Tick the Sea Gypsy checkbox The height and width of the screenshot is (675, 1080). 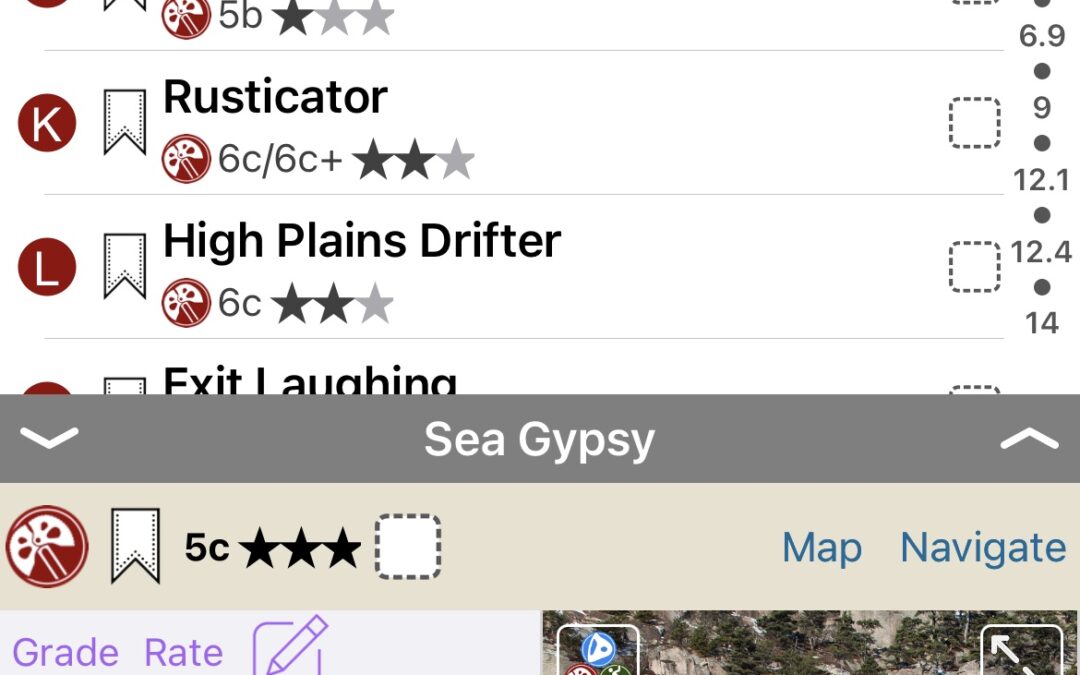pyautogui.click(x=408, y=547)
